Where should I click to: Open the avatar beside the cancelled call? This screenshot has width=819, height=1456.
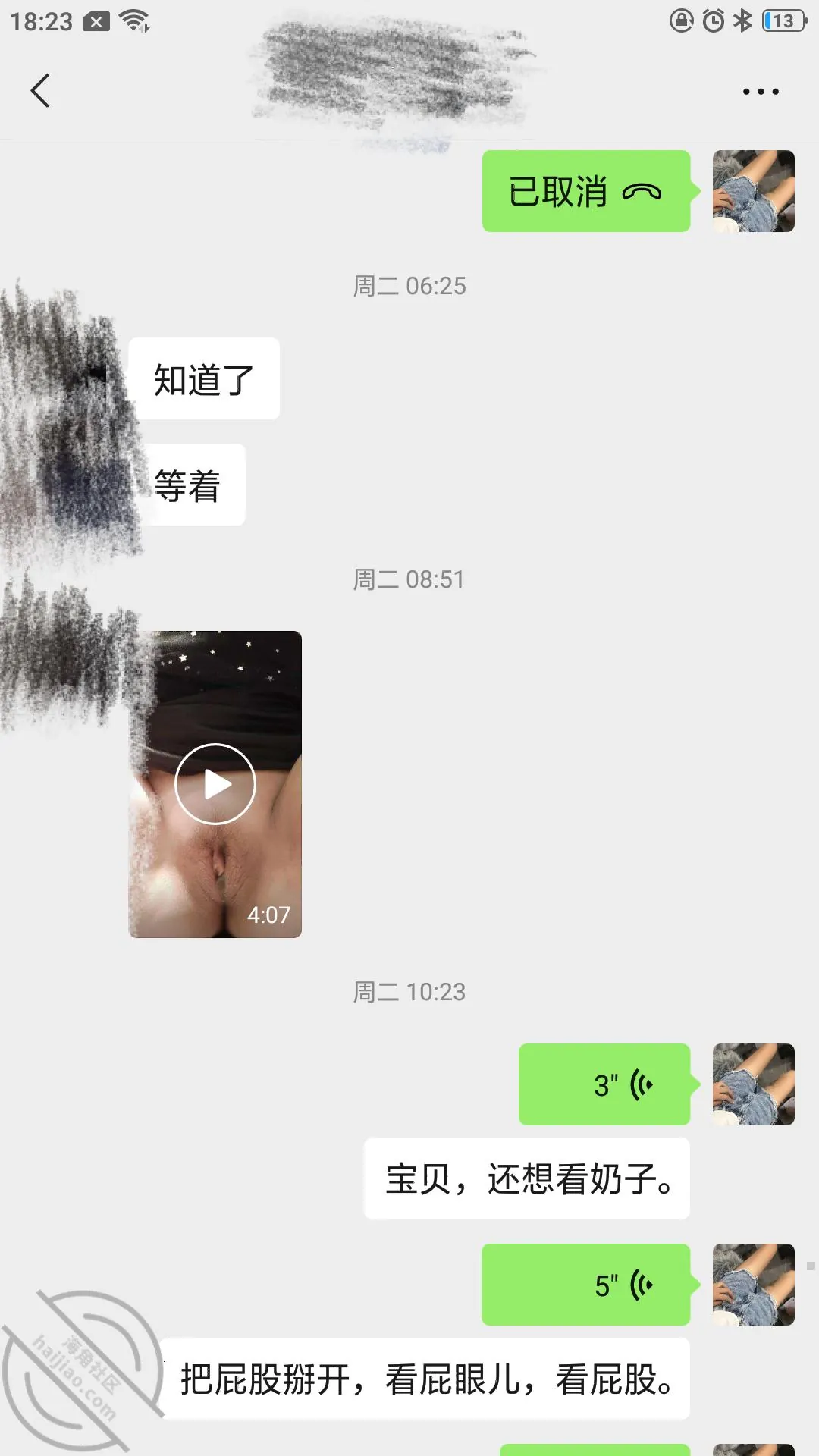[x=754, y=191]
